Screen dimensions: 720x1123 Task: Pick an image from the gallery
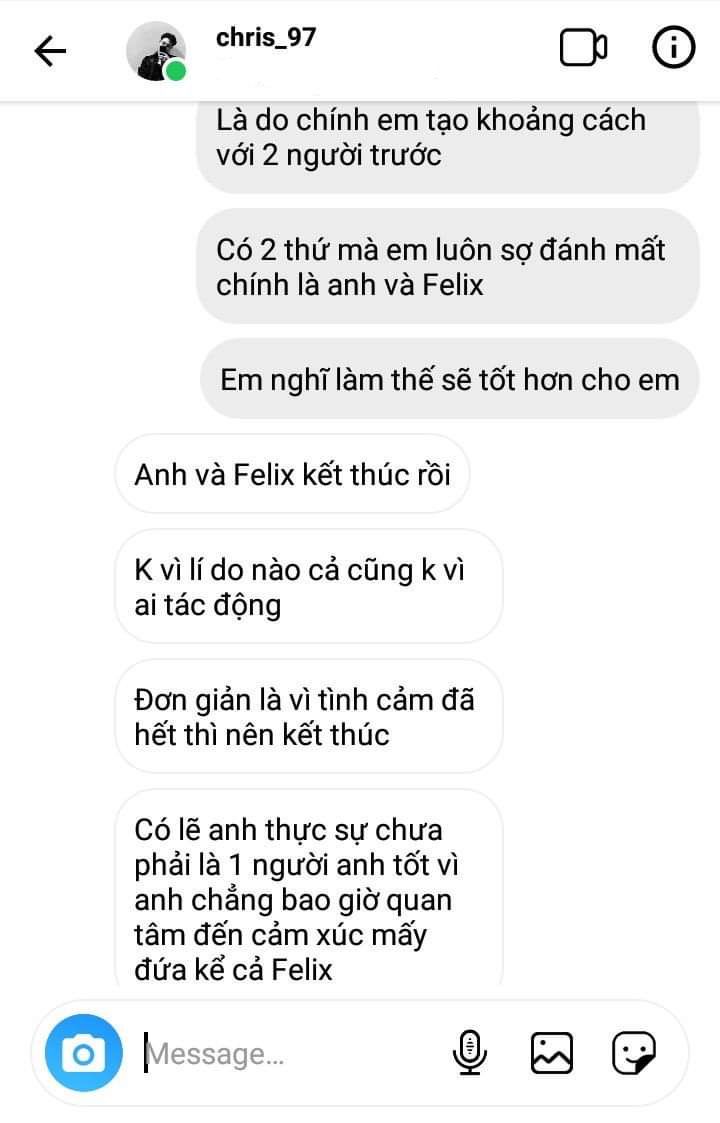click(x=551, y=1052)
